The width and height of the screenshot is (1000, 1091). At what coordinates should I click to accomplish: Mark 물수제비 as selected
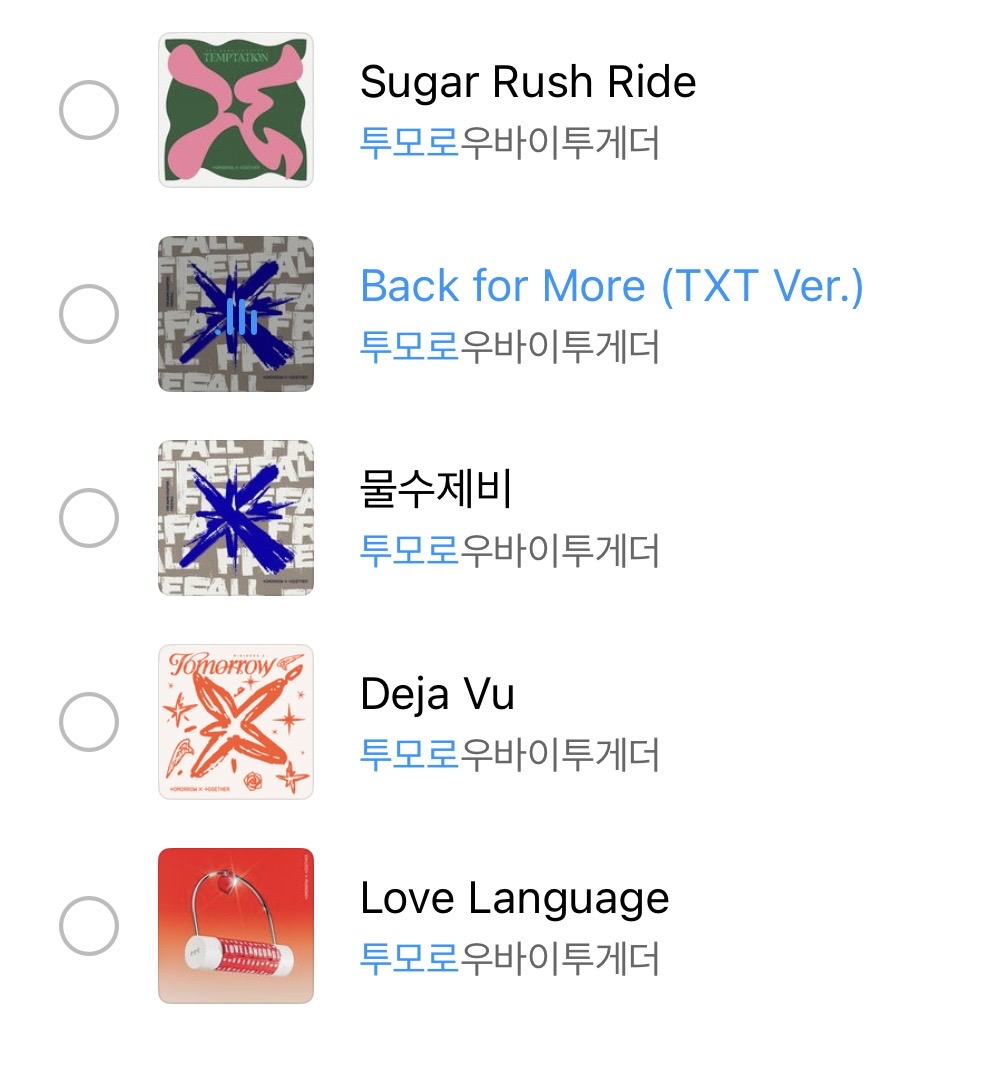pos(89,518)
